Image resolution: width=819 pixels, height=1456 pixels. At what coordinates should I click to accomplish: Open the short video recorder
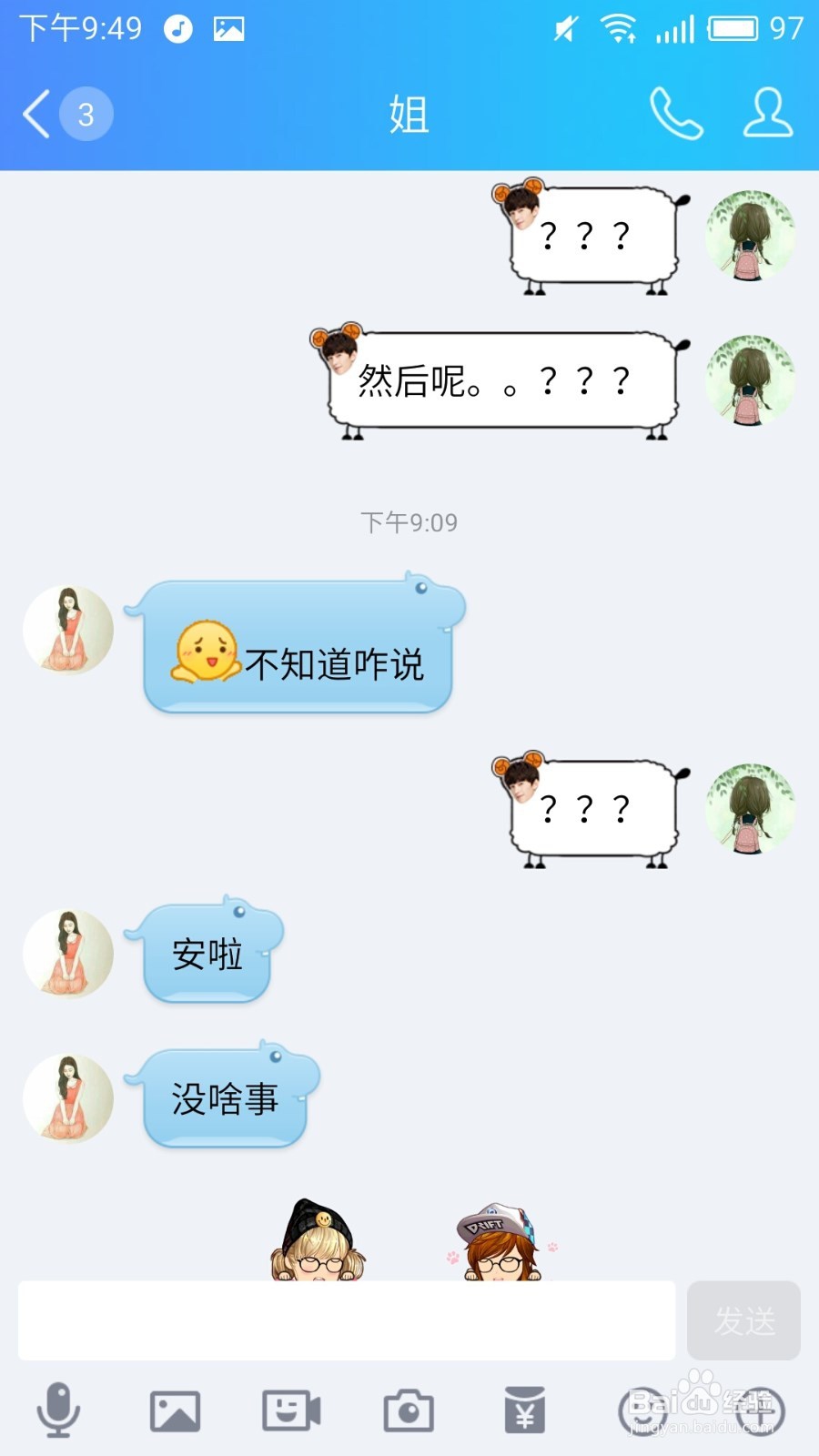291,1411
